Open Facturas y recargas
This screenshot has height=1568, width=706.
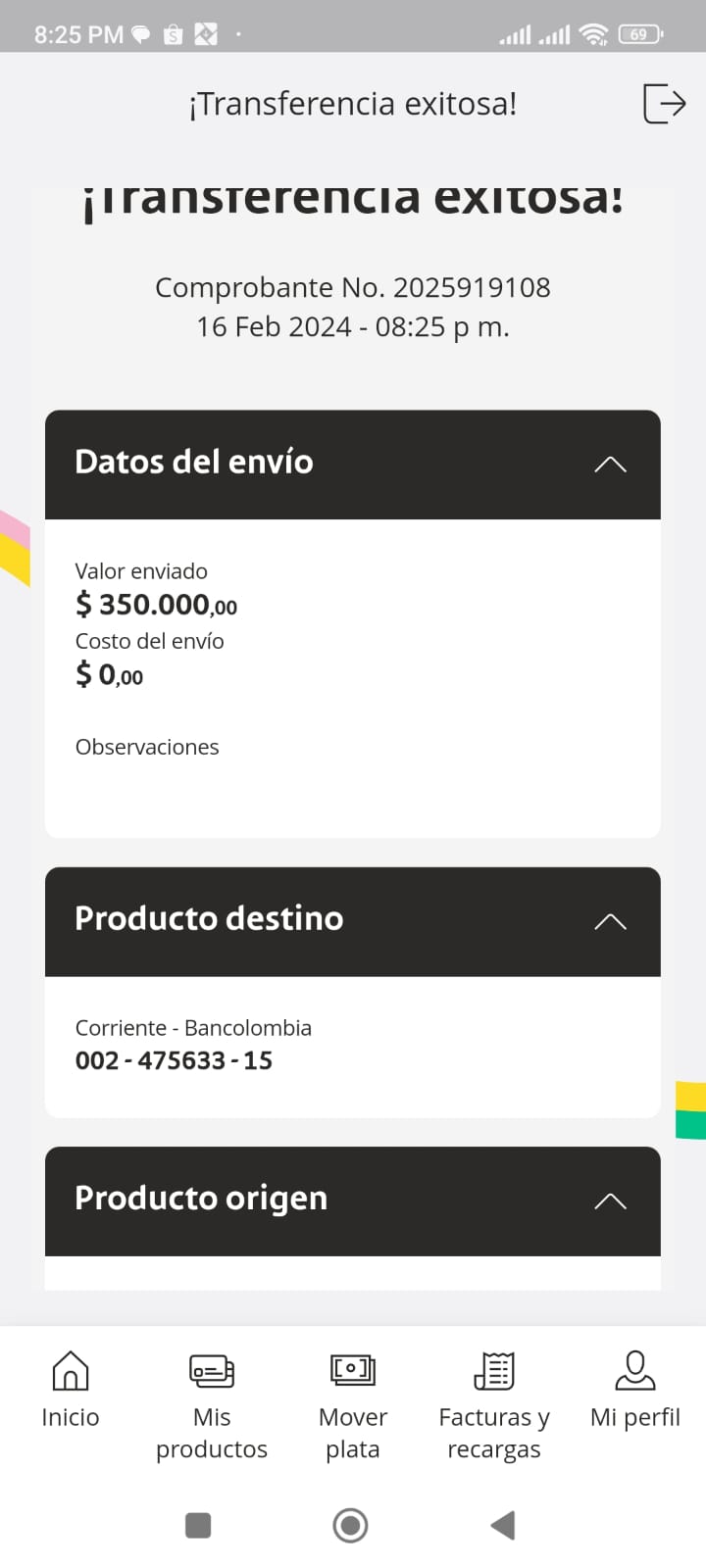coord(494,1405)
